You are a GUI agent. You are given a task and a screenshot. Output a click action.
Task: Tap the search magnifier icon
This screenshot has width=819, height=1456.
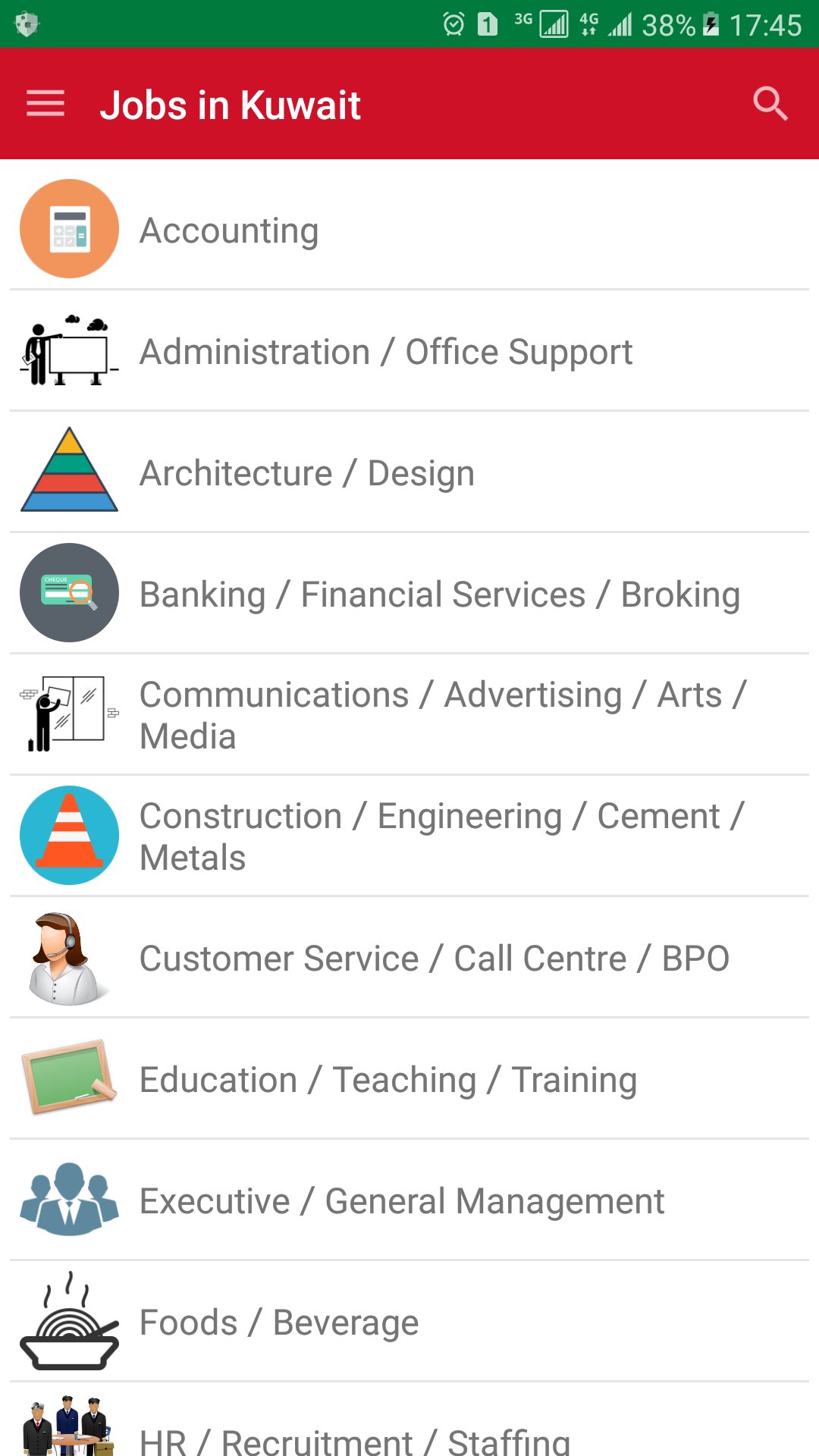(770, 104)
